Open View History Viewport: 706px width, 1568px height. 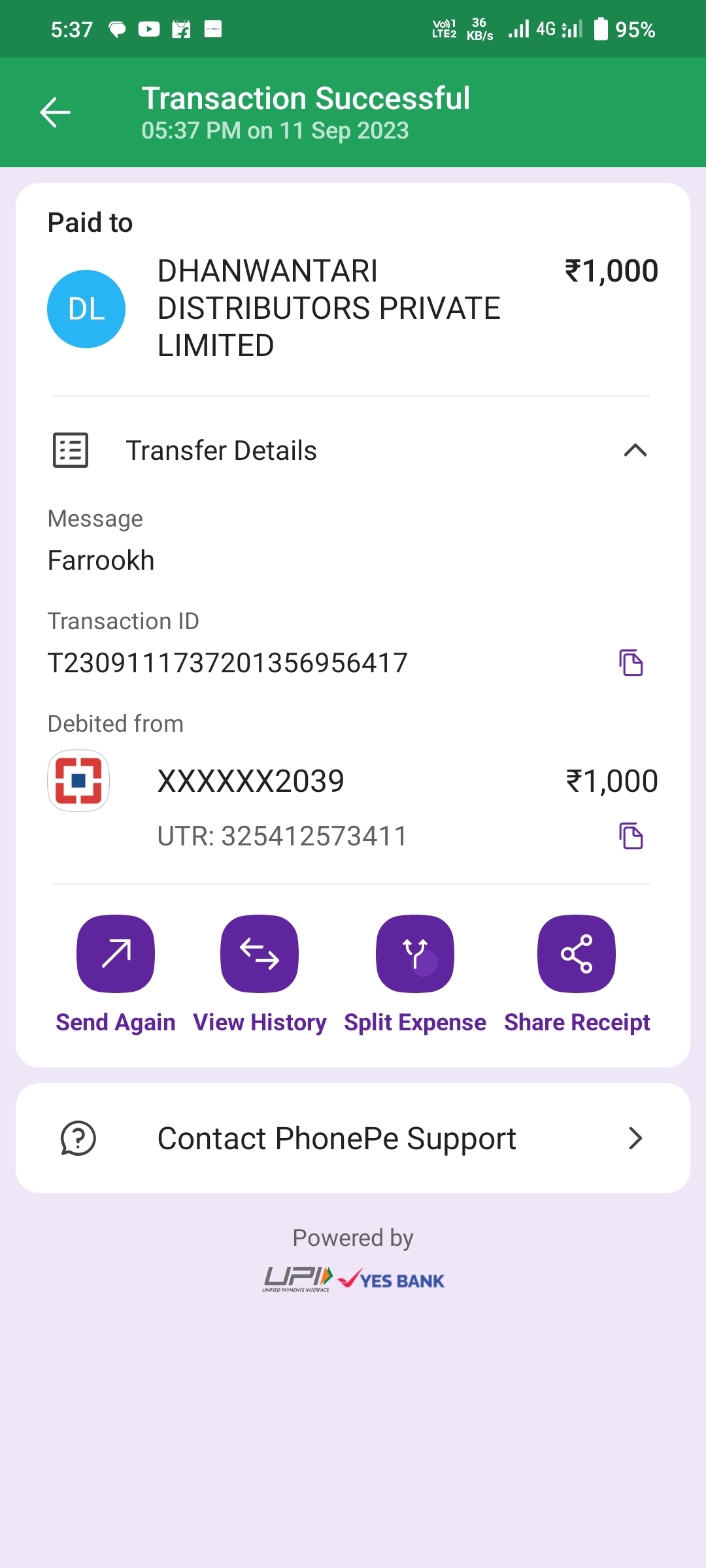tap(260, 975)
